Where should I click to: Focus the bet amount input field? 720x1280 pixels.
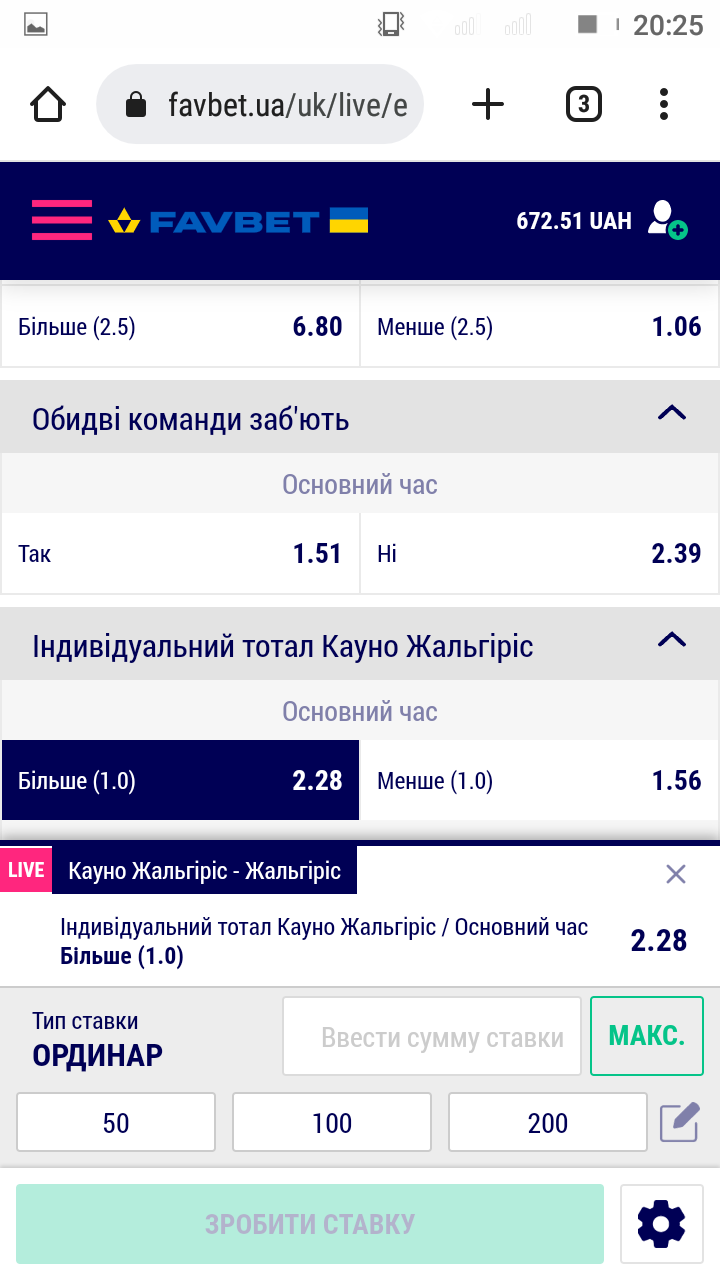(432, 1036)
